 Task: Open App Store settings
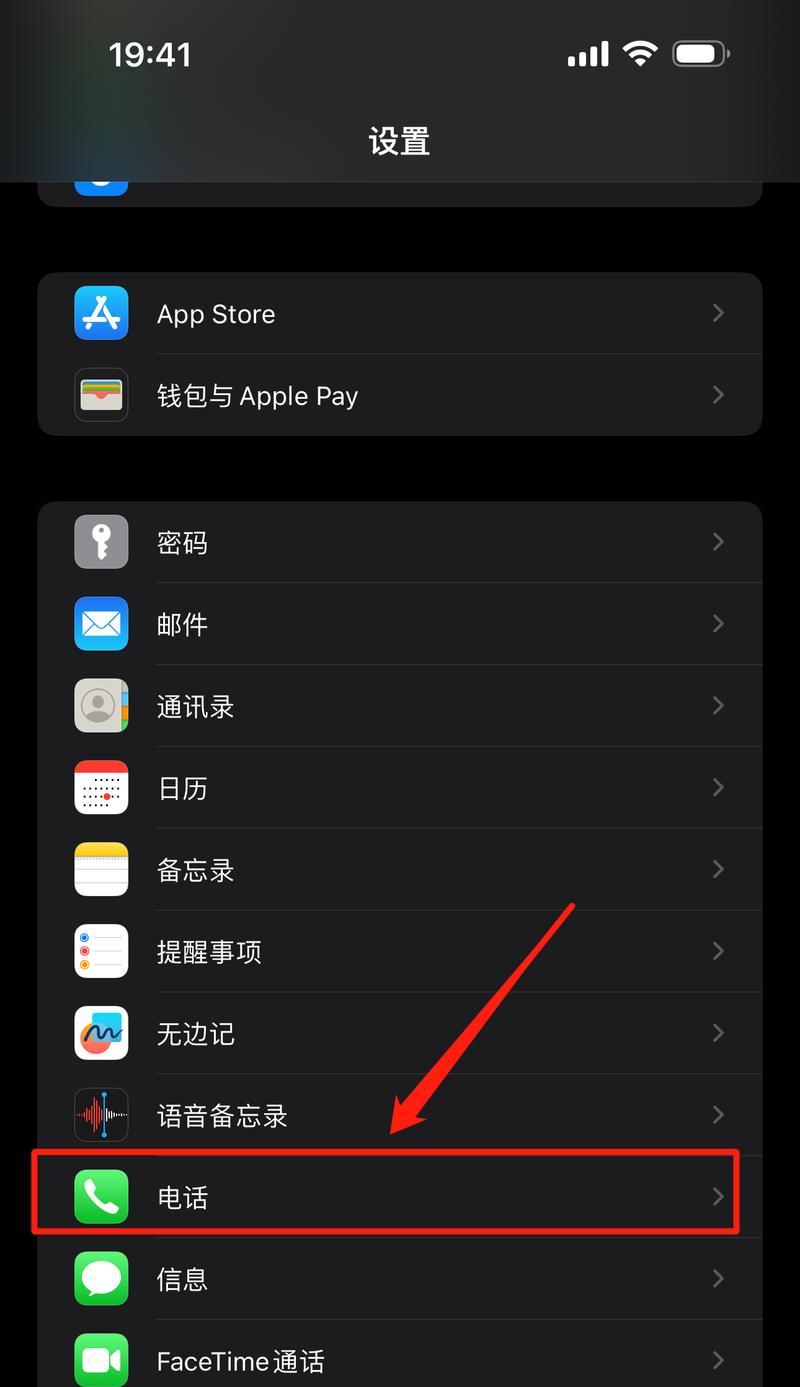tap(400, 314)
